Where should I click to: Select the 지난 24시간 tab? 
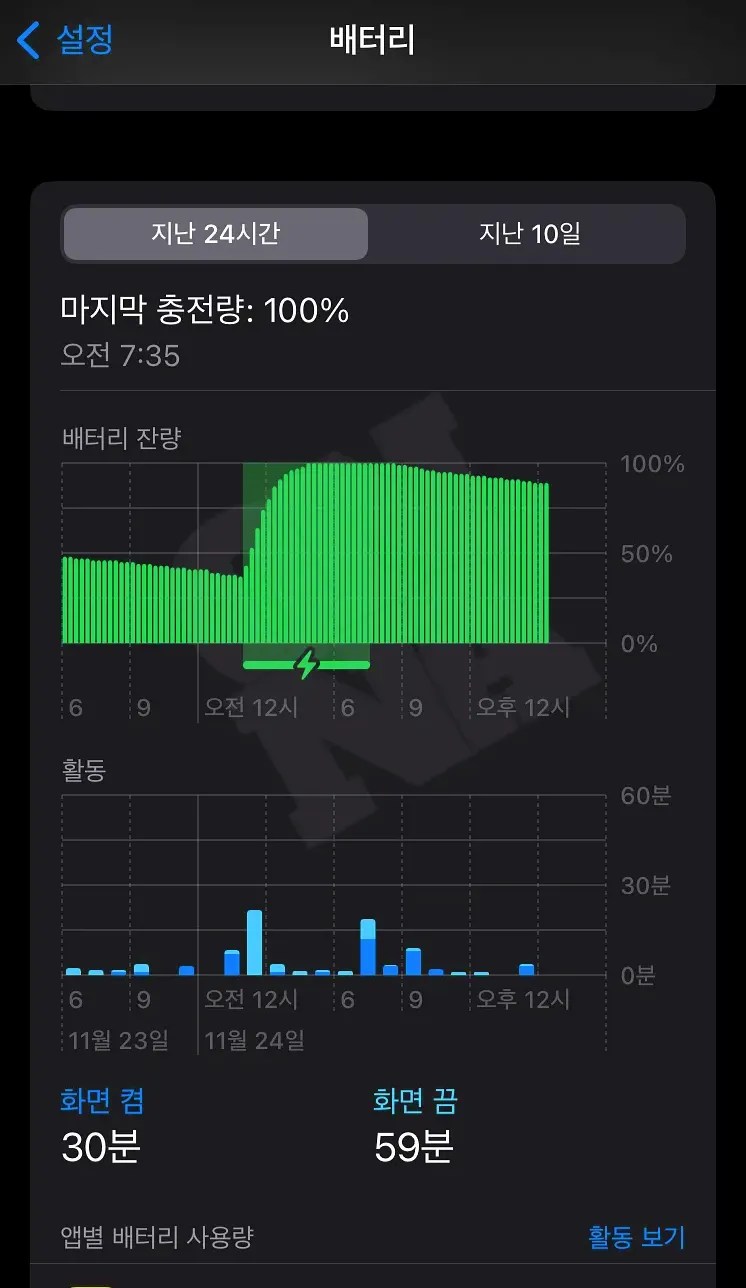point(215,232)
